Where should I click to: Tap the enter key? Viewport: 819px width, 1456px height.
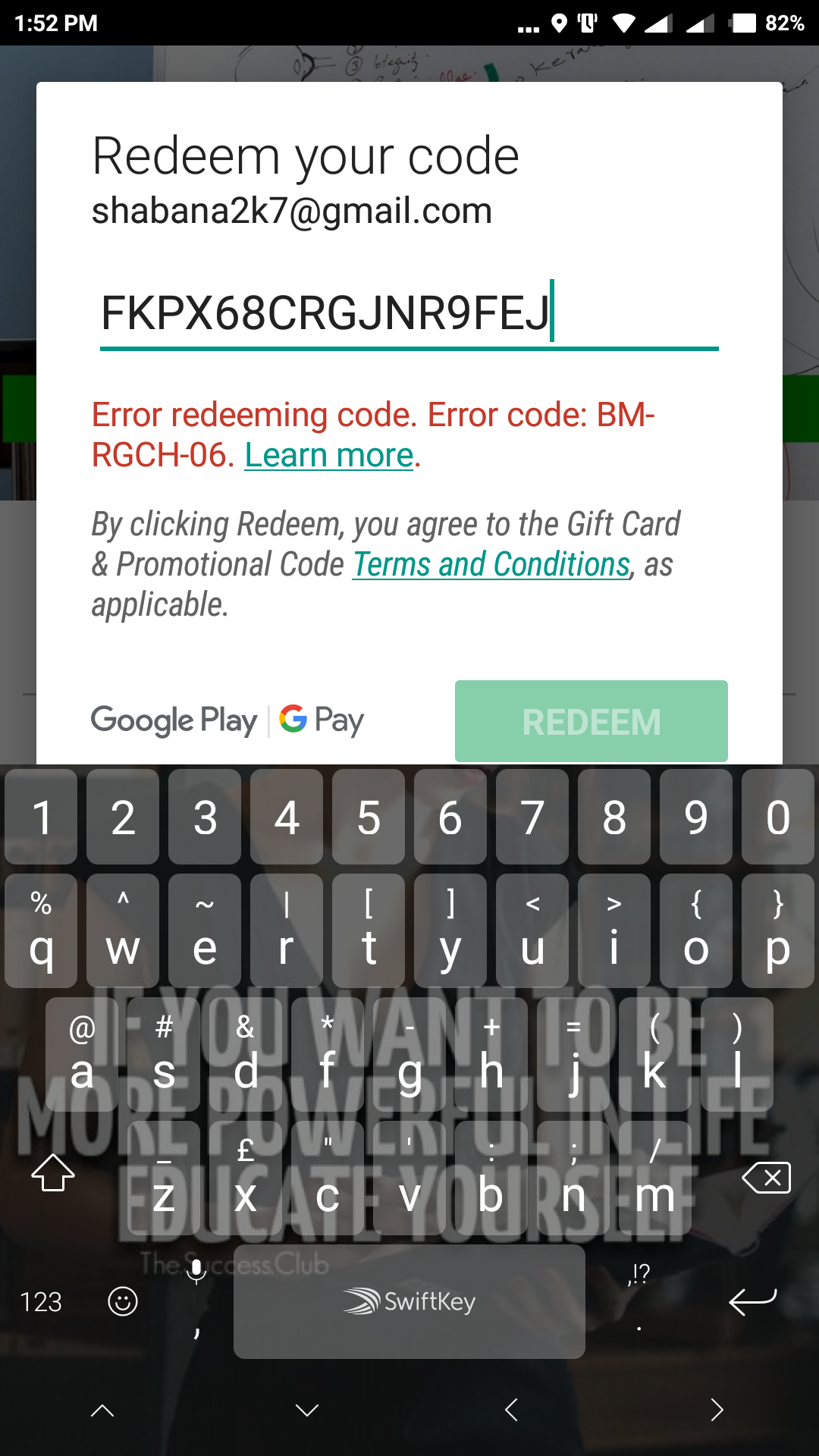pyautogui.click(x=752, y=1301)
